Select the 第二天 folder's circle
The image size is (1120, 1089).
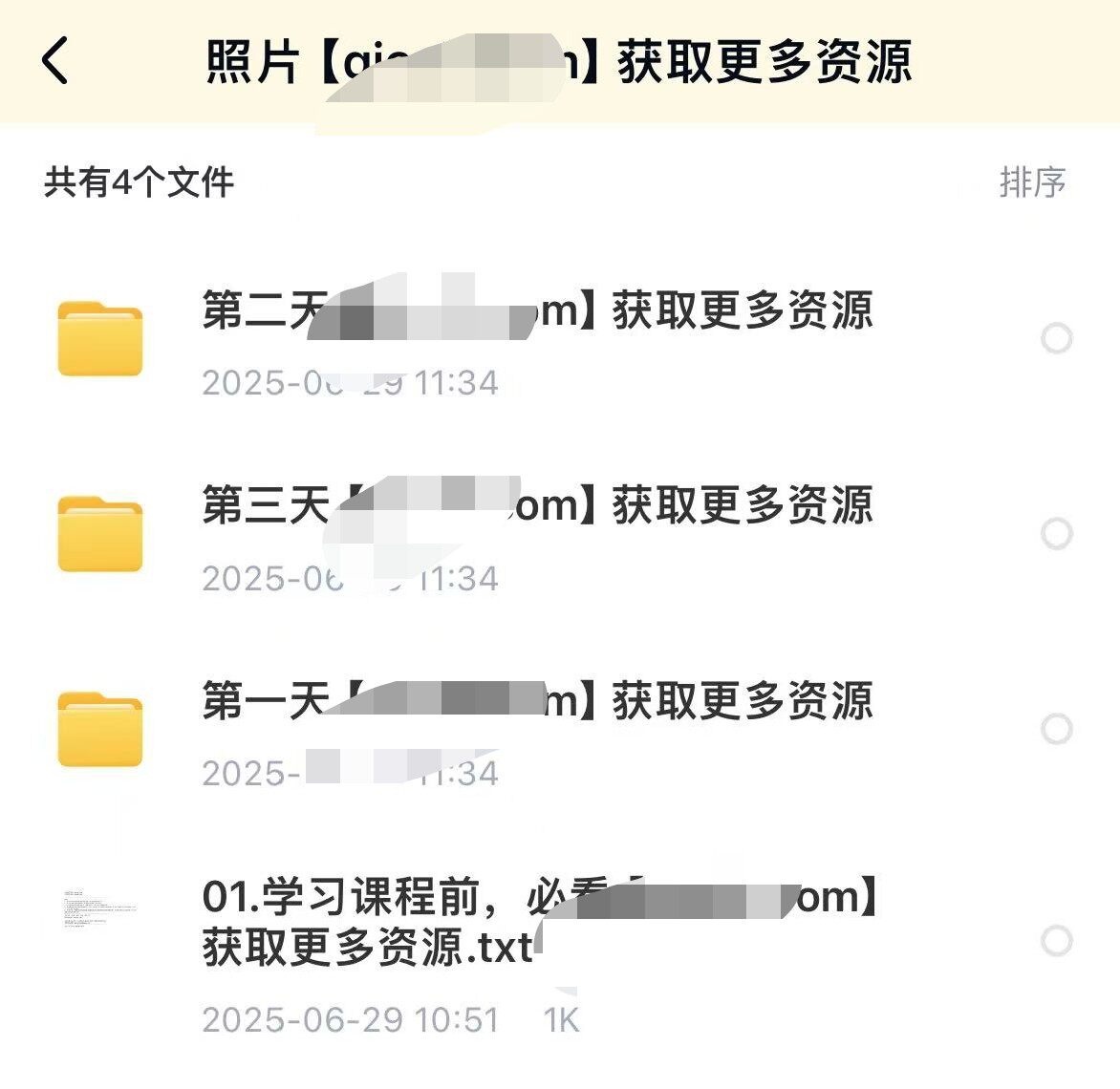tap(1056, 338)
